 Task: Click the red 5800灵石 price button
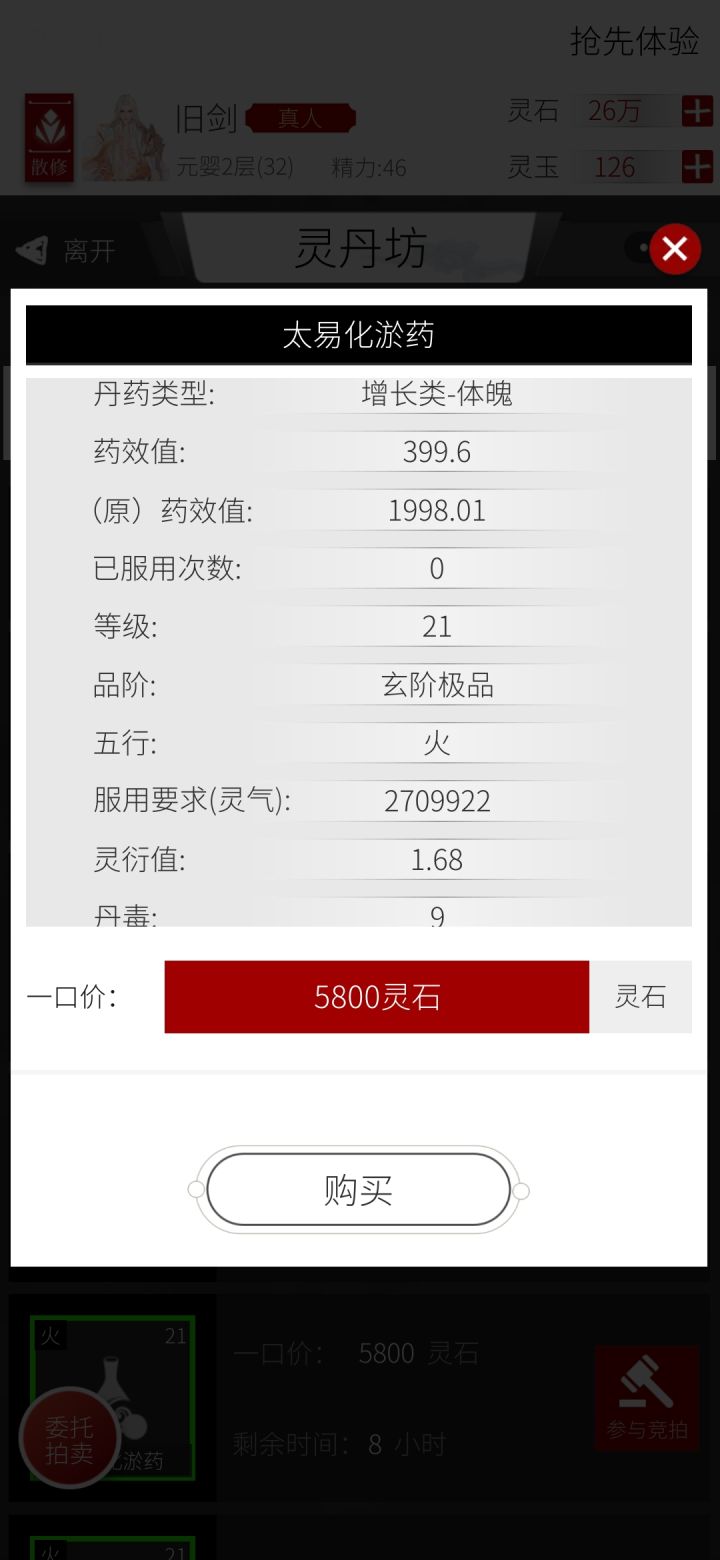pyautogui.click(x=376, y=996)
